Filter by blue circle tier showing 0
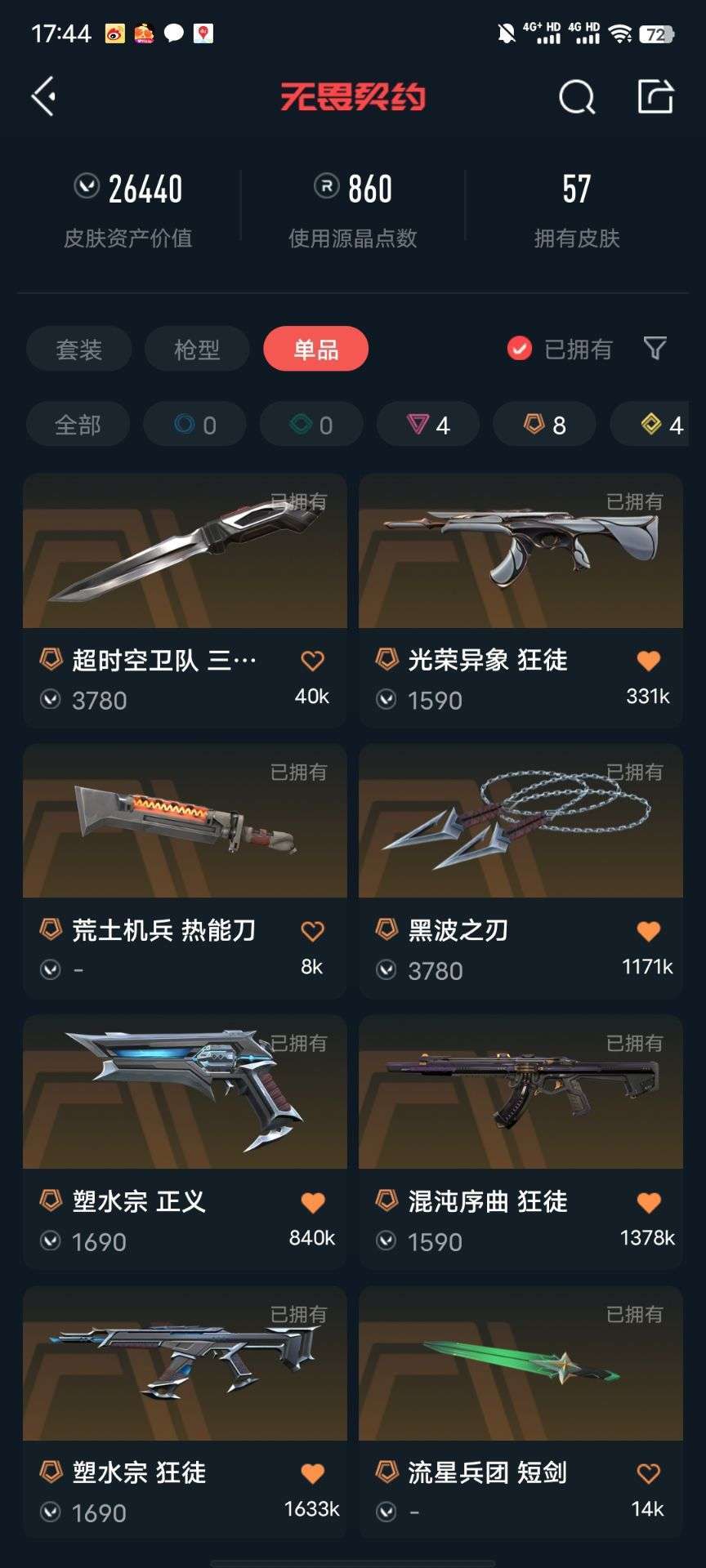Viewport: 706px width, 1568px height. click(194, 425)
